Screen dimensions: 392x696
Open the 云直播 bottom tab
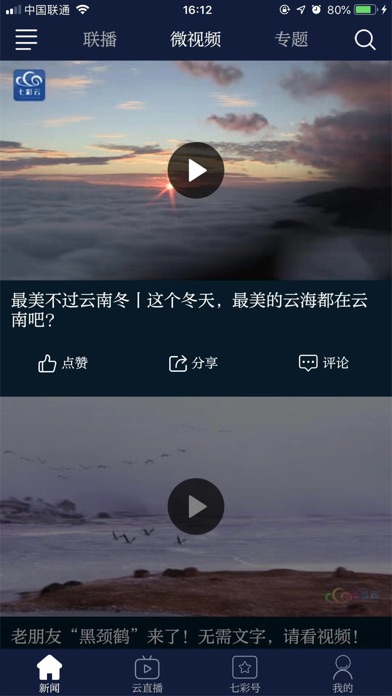pyautogui.click(x=147, y=673)
